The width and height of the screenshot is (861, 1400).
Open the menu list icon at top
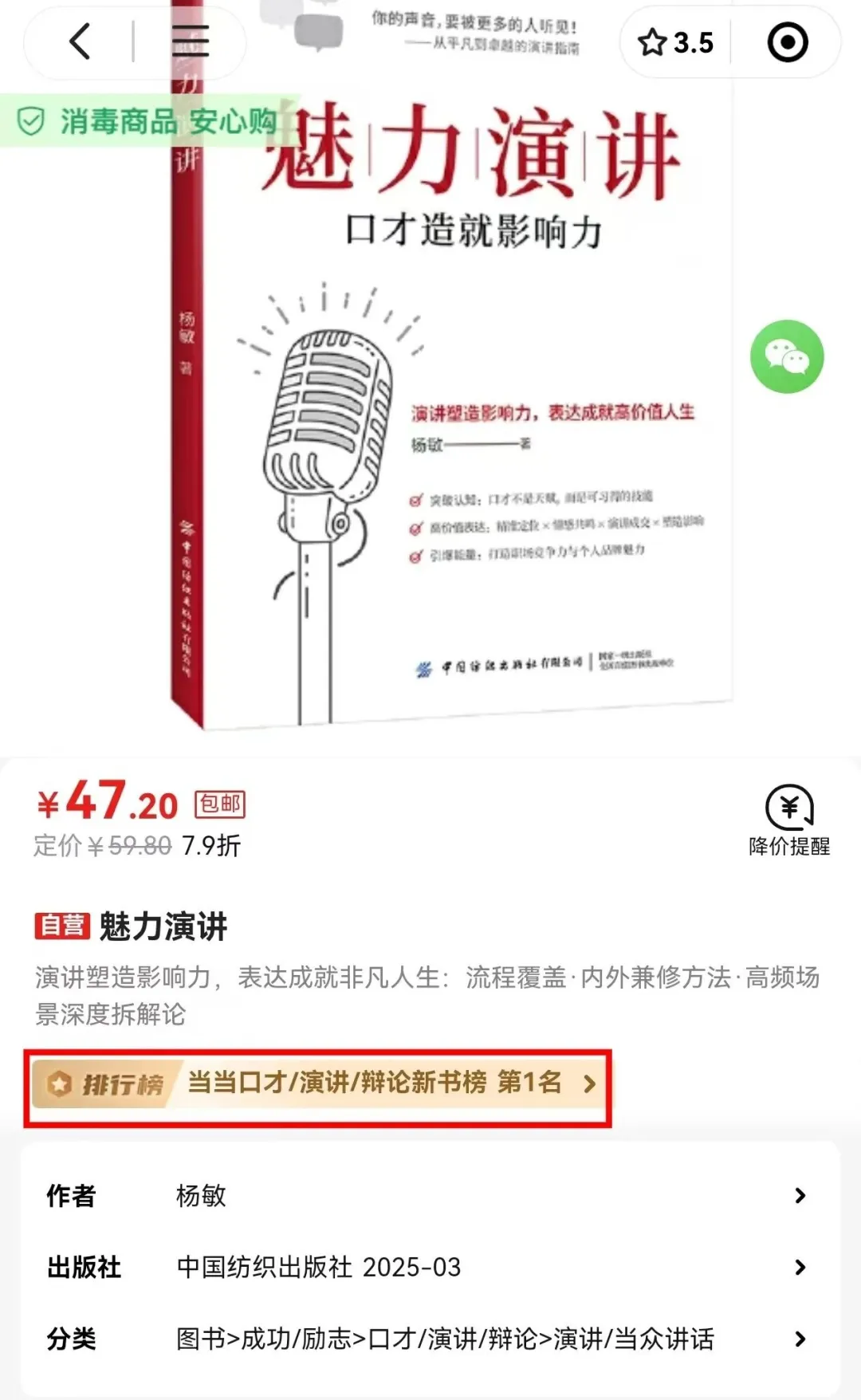click(190, 42)
